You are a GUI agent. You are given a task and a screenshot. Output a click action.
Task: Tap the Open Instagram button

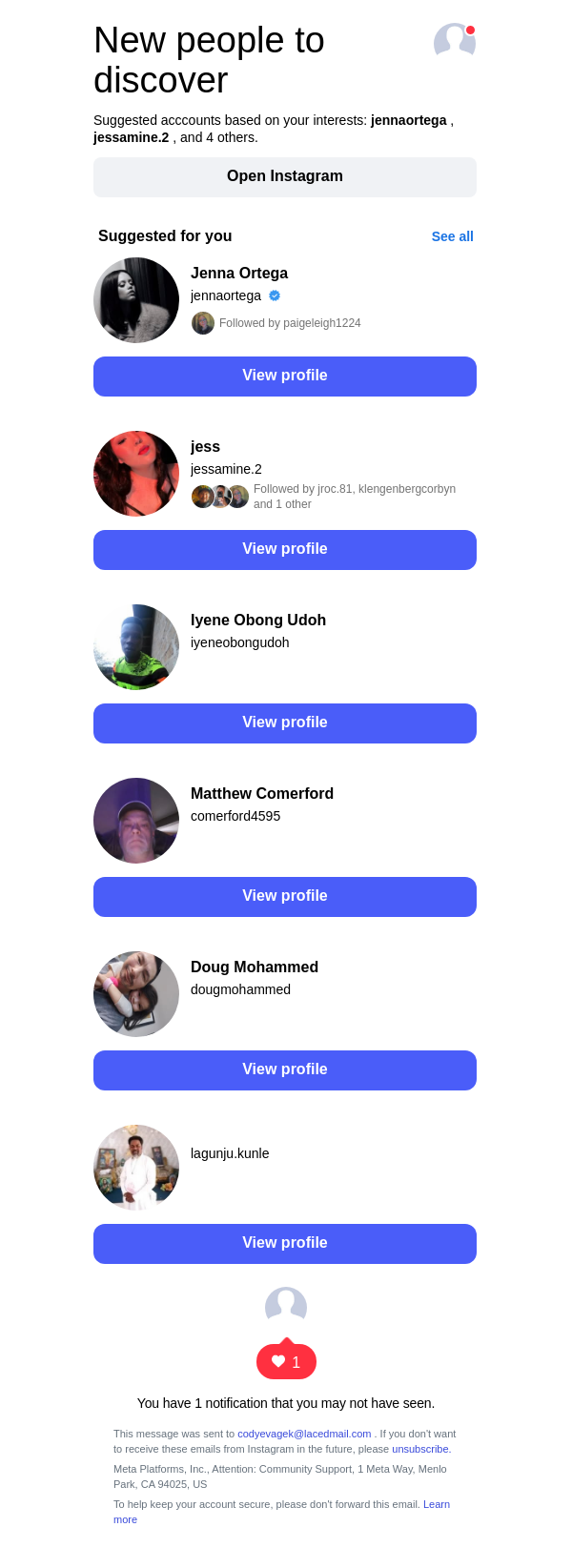pos(284,177)
